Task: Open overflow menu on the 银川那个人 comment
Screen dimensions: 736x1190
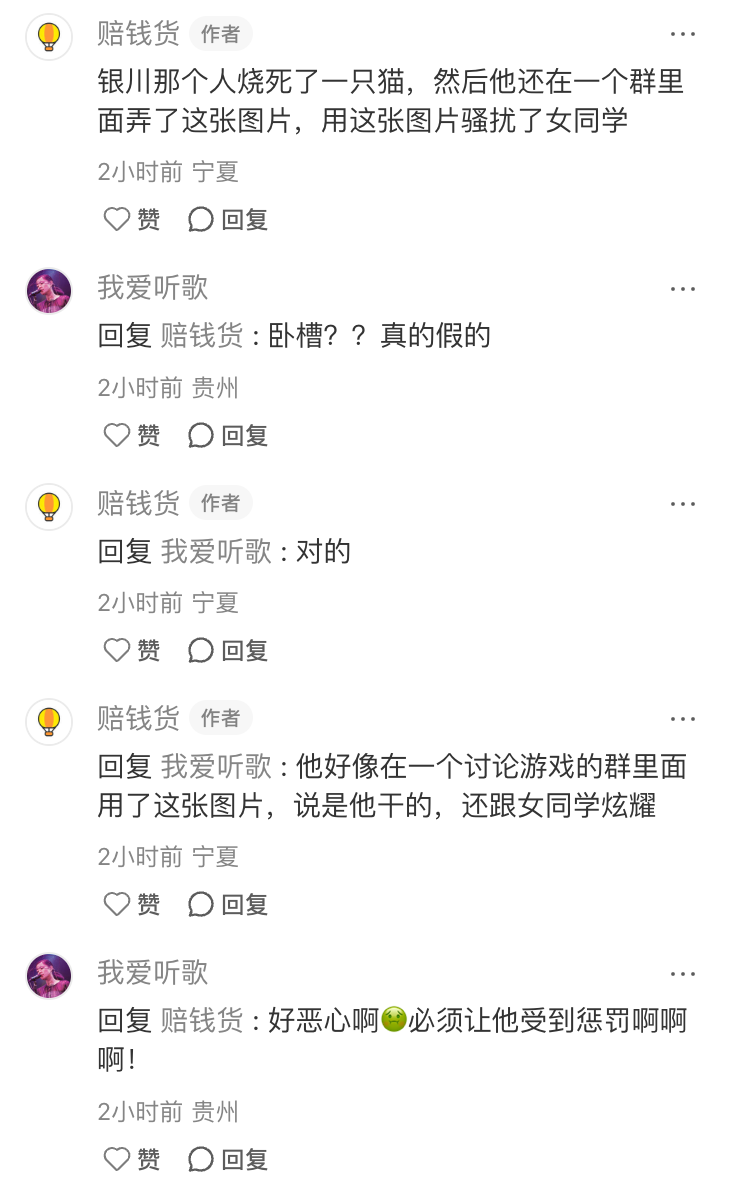Action: 683,34
